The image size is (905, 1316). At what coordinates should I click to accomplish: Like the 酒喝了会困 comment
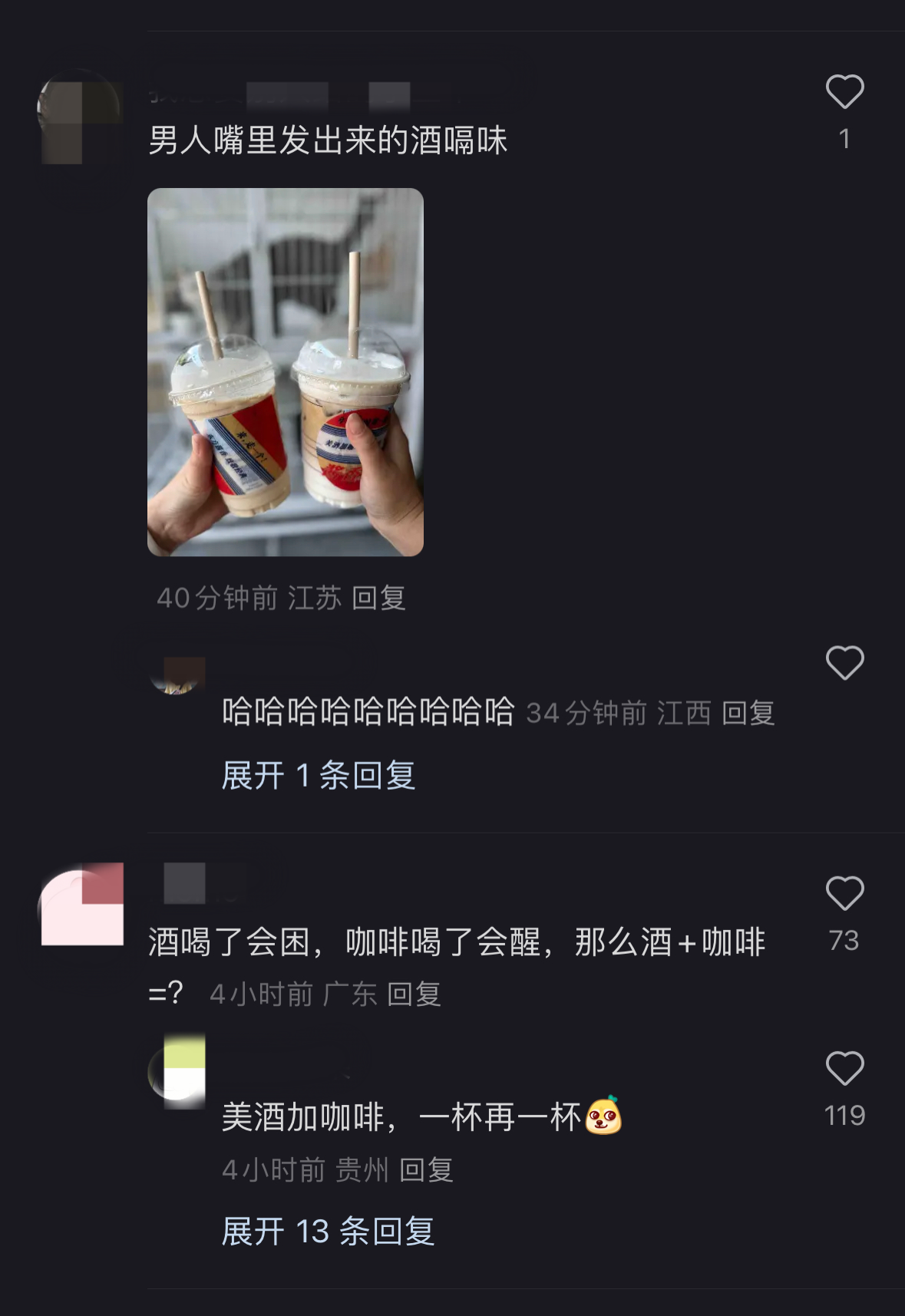(844, 894)
